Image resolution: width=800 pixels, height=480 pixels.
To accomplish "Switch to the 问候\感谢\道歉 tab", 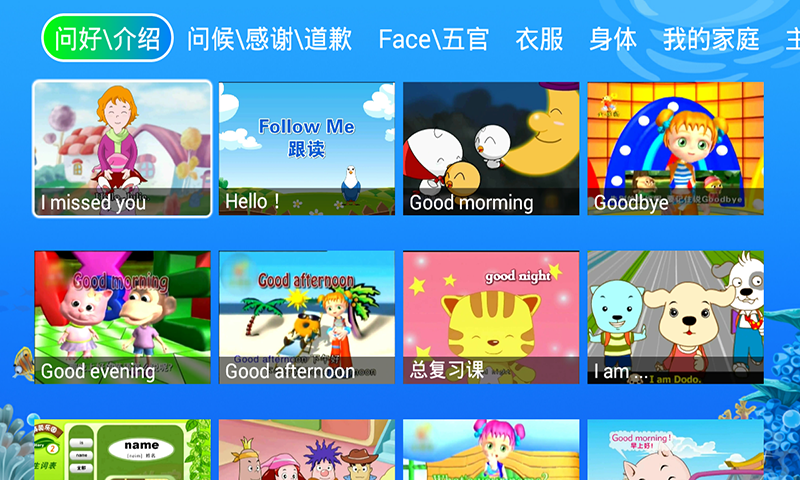I will [269, 39].
